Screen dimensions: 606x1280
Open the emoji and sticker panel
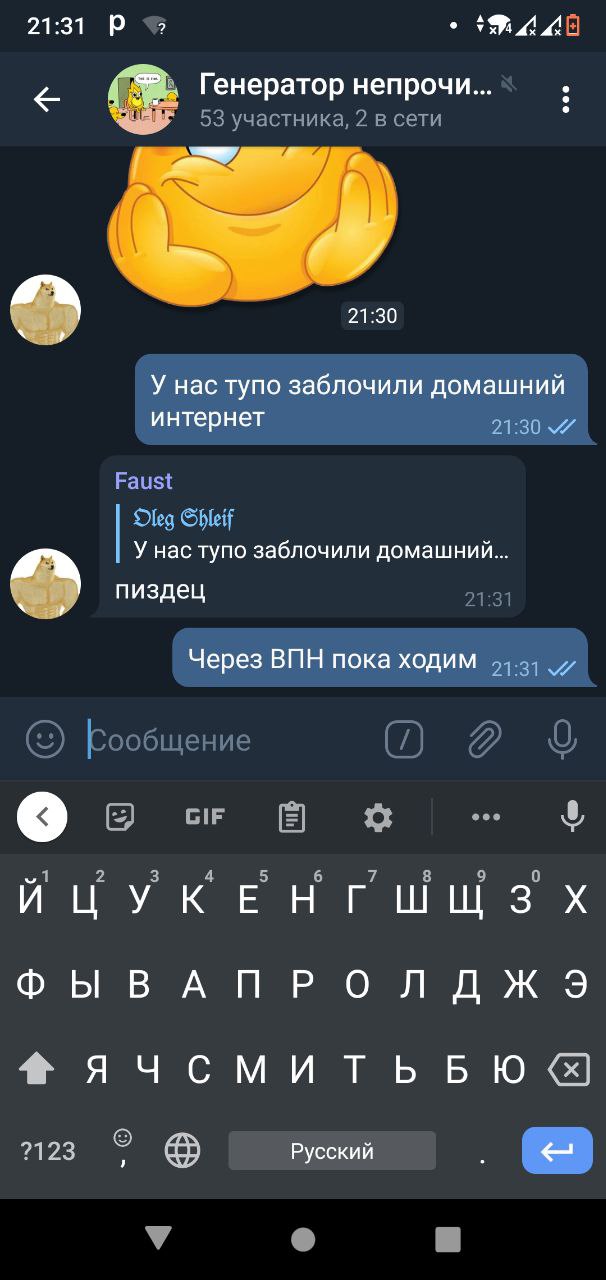point(44,740)
